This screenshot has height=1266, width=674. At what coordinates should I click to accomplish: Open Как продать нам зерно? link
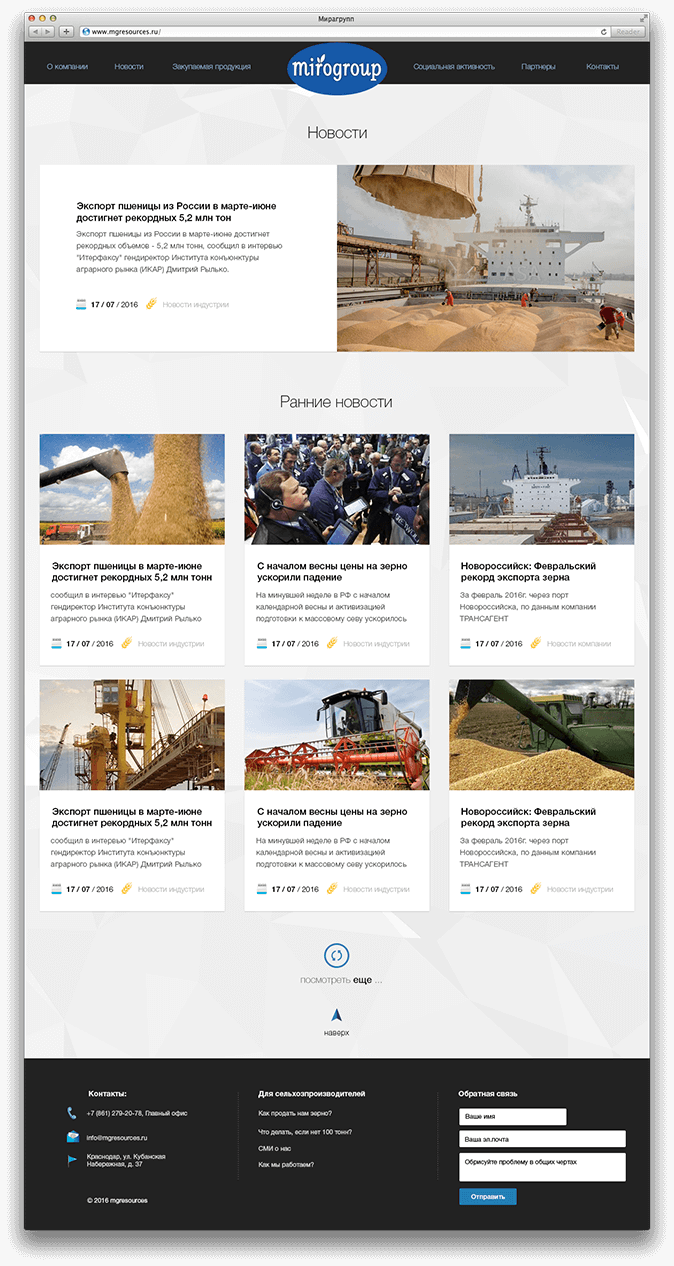[x=294, y=1113]
